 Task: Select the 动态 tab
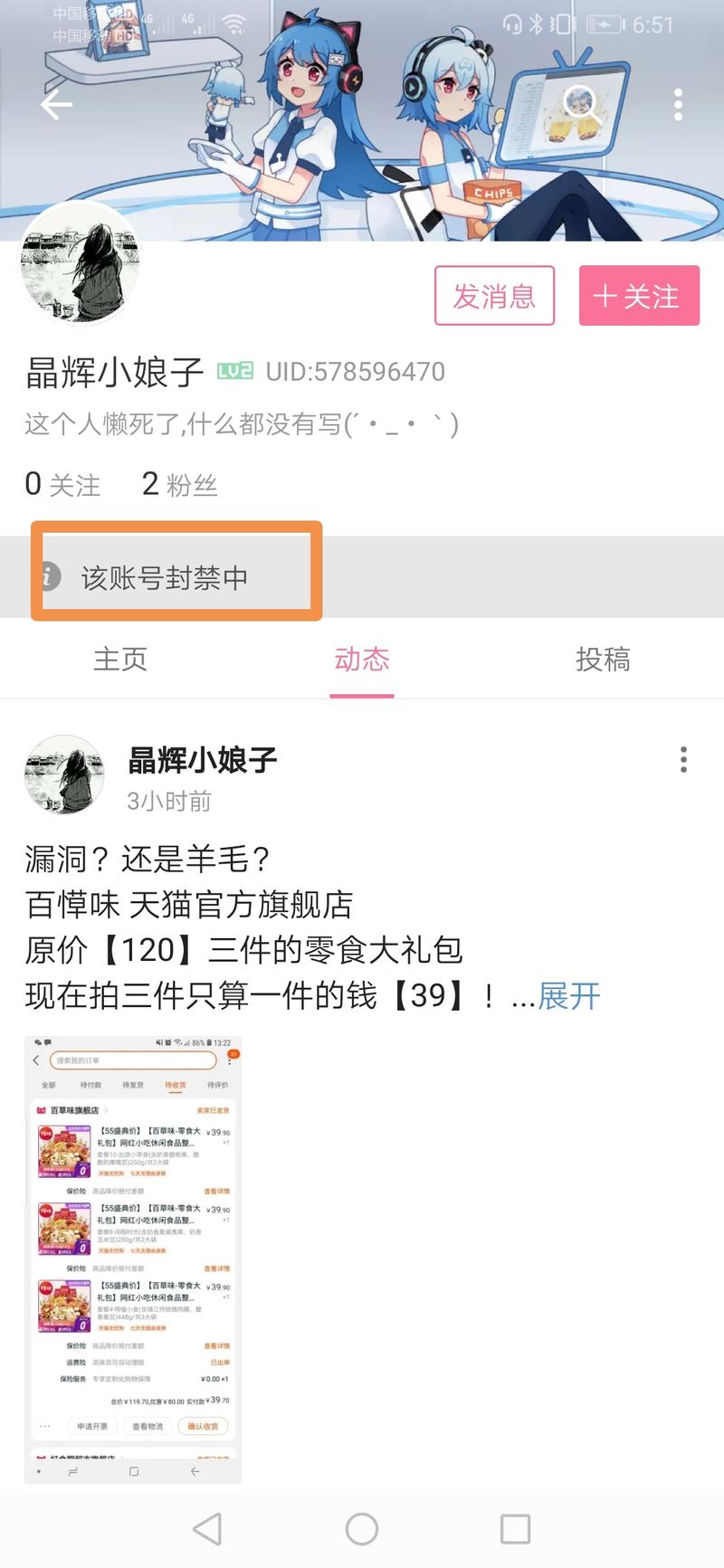[361, 660]
